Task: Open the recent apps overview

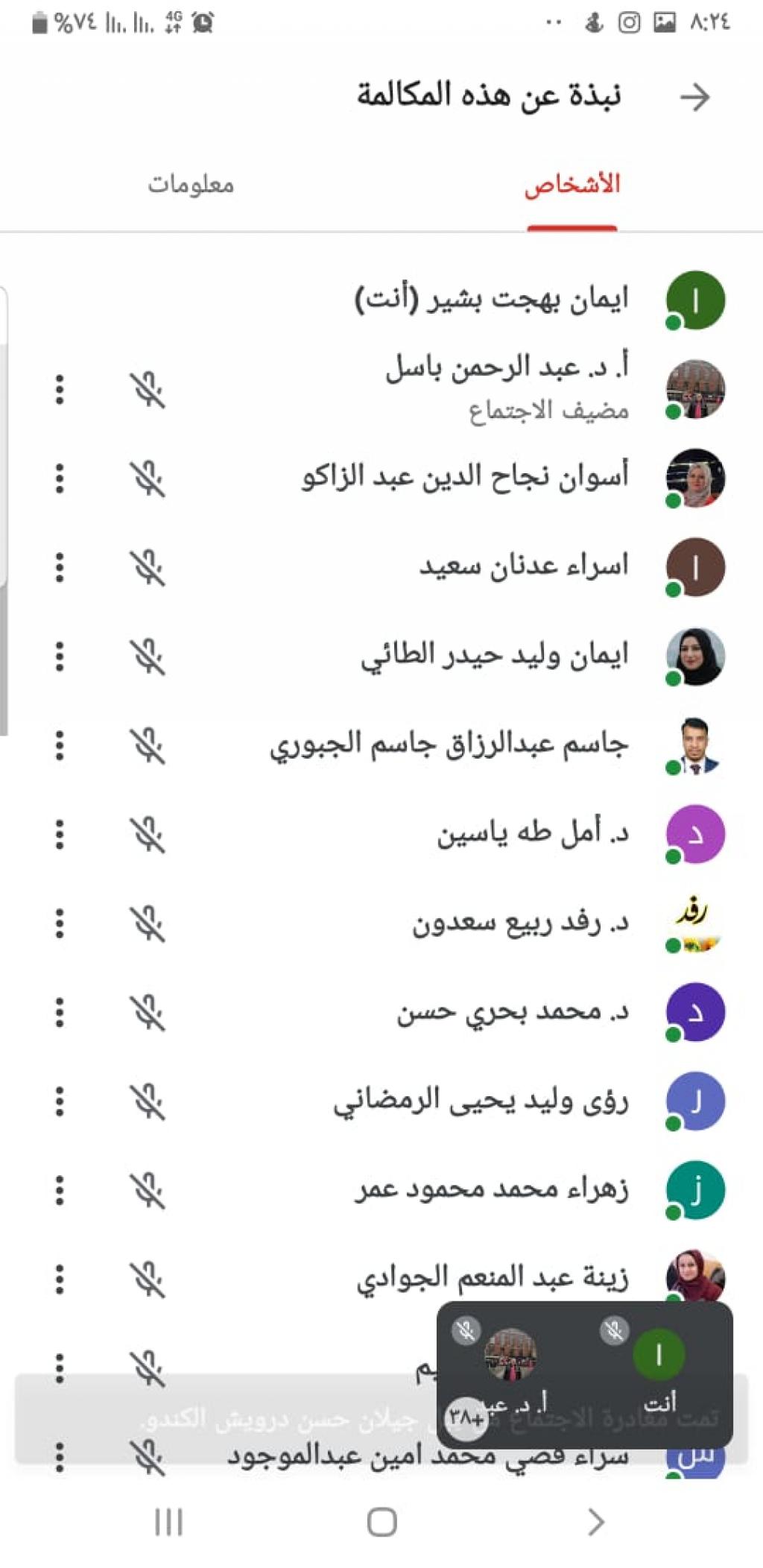Action: click(x=168, y=1522)
